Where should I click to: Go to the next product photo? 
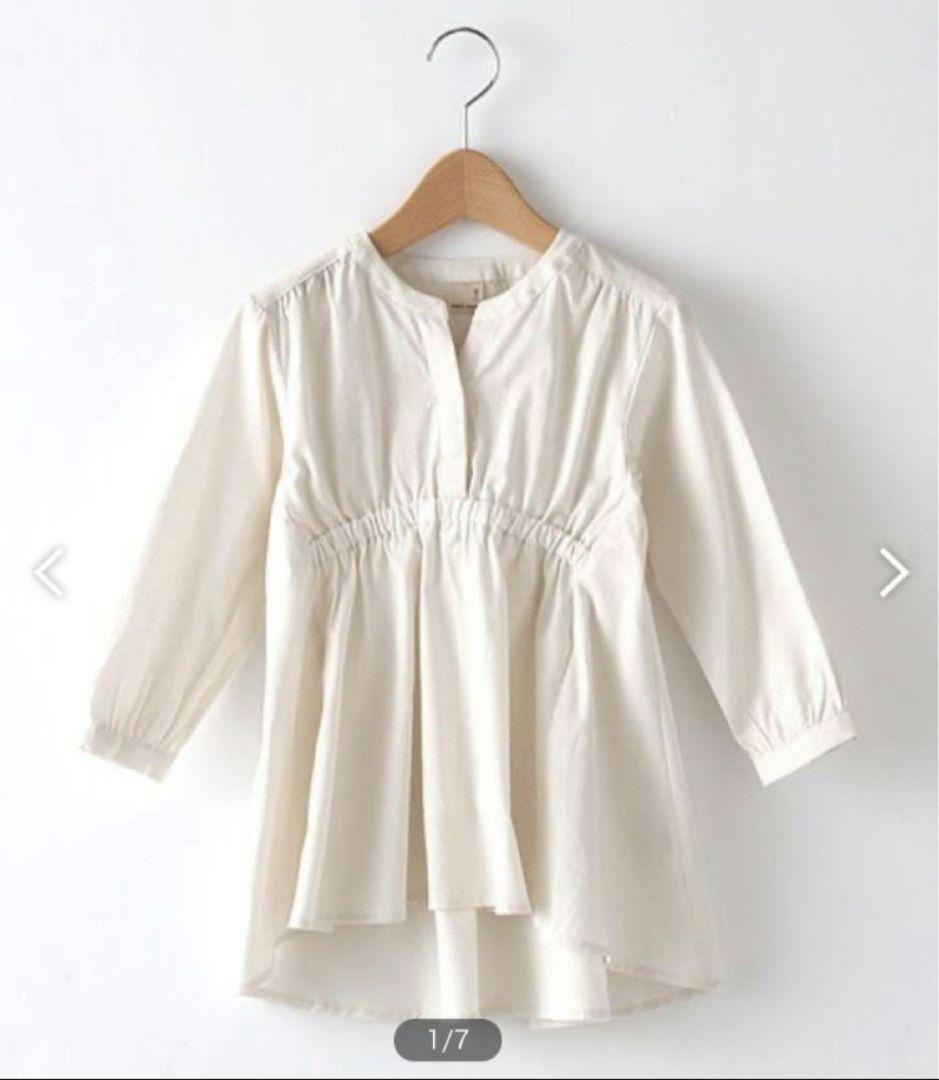coord(894,572)
